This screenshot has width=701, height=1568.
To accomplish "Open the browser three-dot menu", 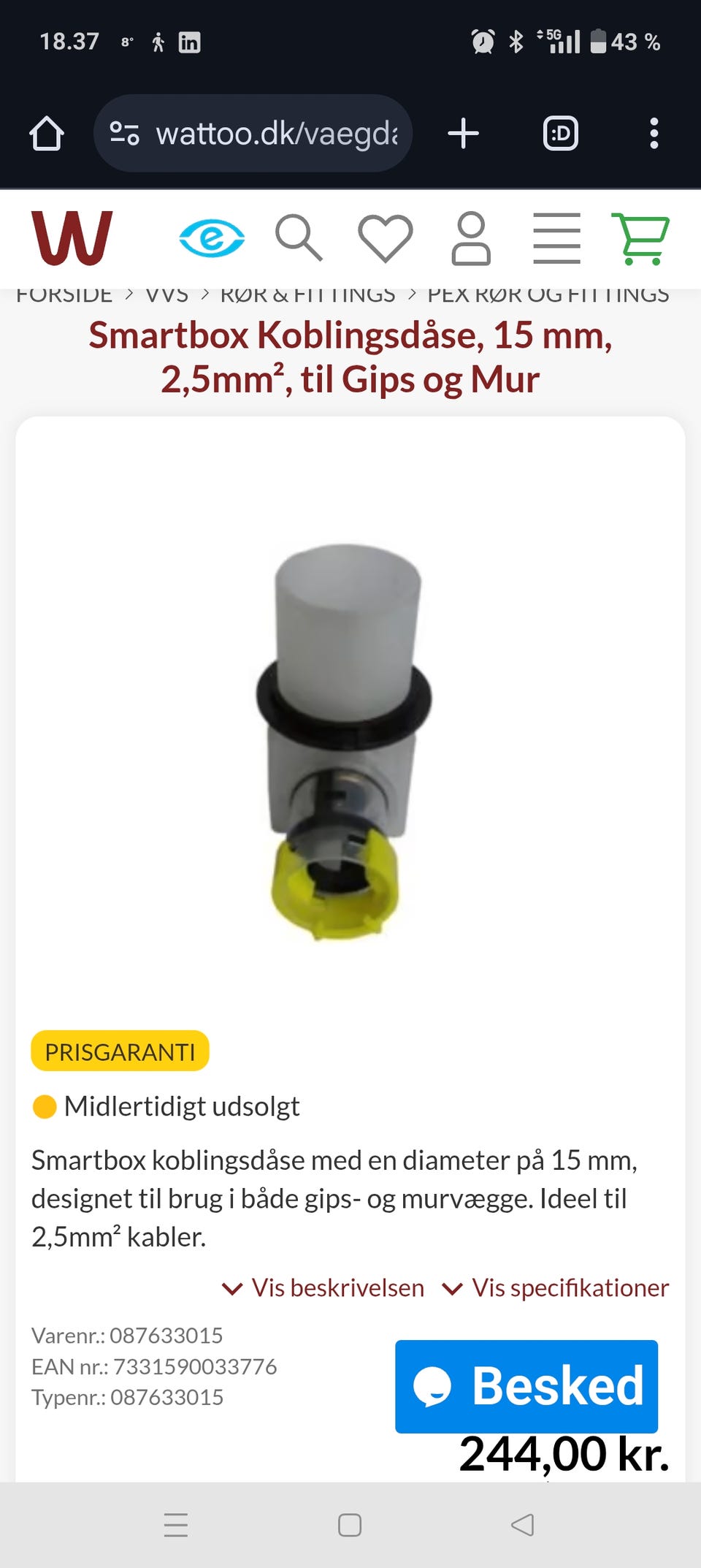I will (652, 132).
